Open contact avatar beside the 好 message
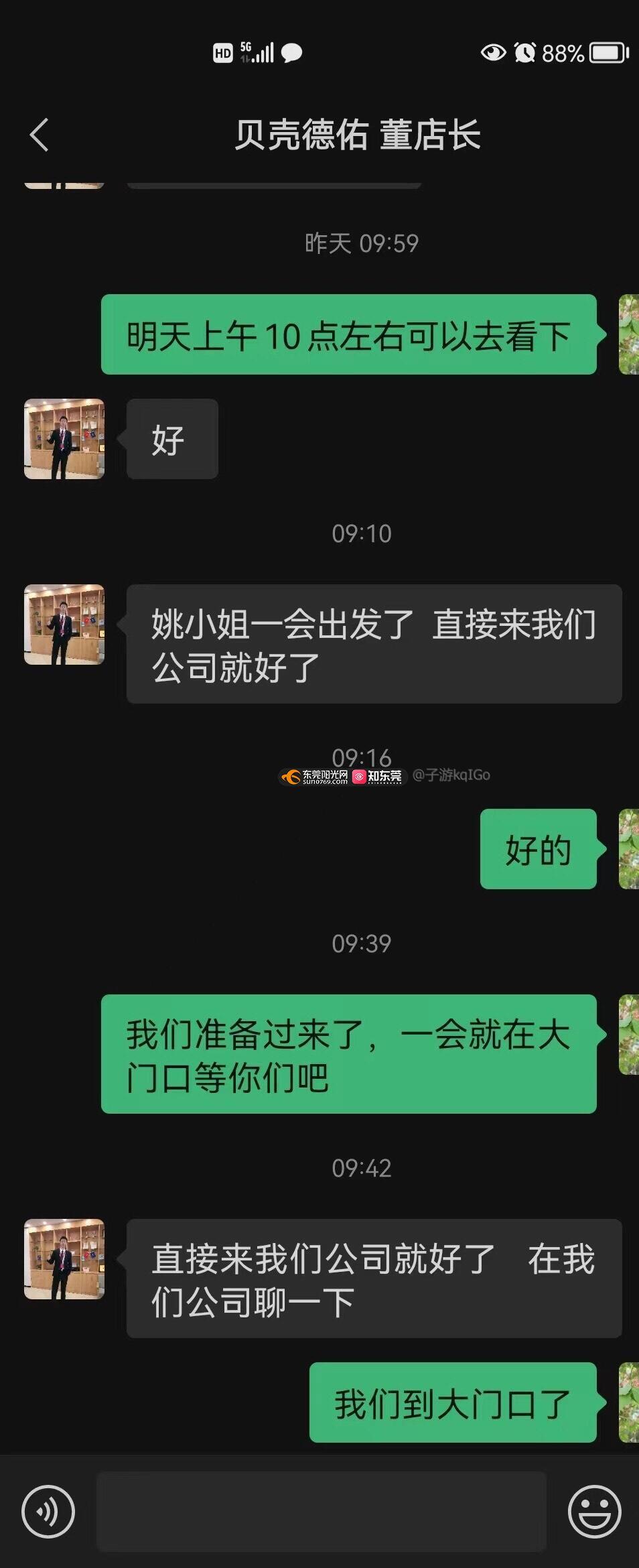The width and height of the screenshot is (639, 1568). pyautogui.click(x=64, y=439)
